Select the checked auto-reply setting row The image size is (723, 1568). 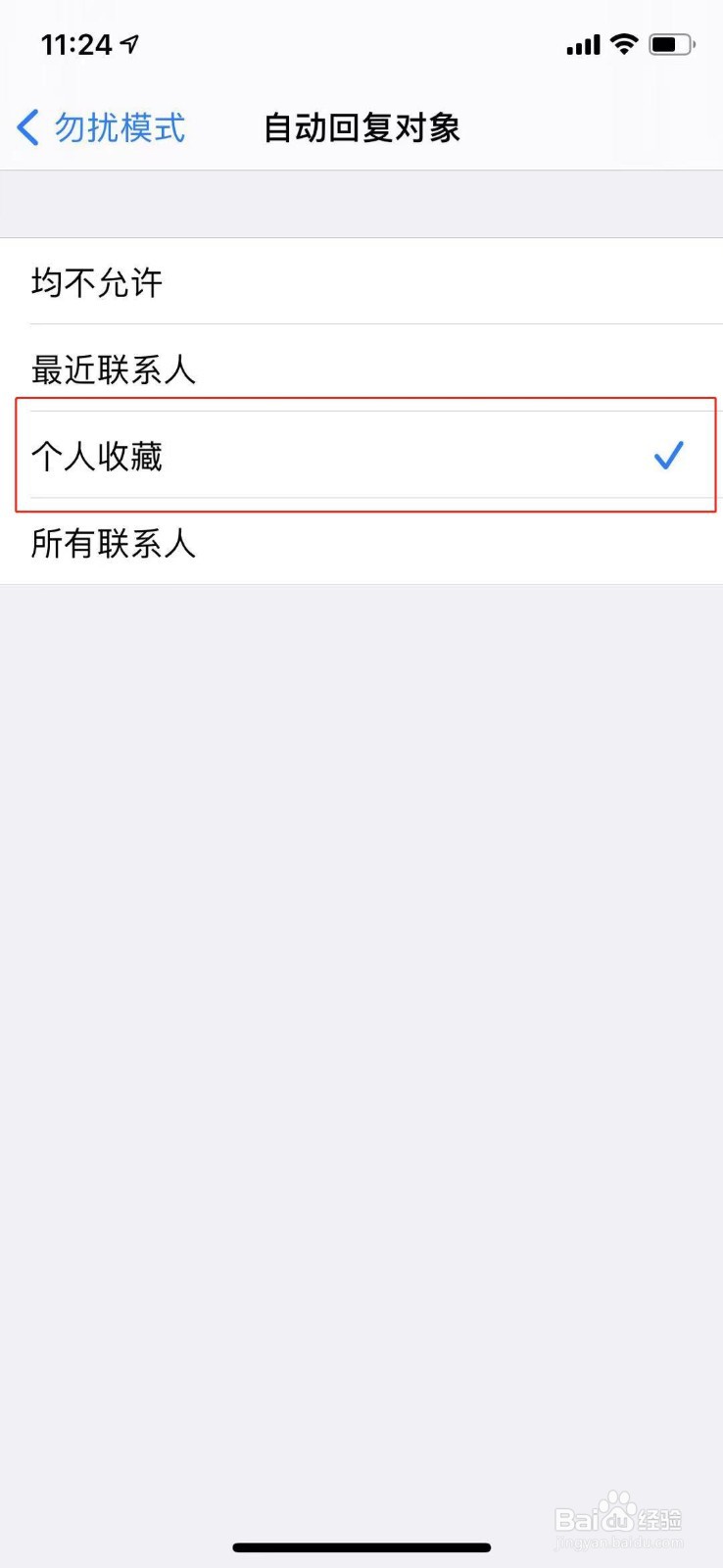point(362,457)
